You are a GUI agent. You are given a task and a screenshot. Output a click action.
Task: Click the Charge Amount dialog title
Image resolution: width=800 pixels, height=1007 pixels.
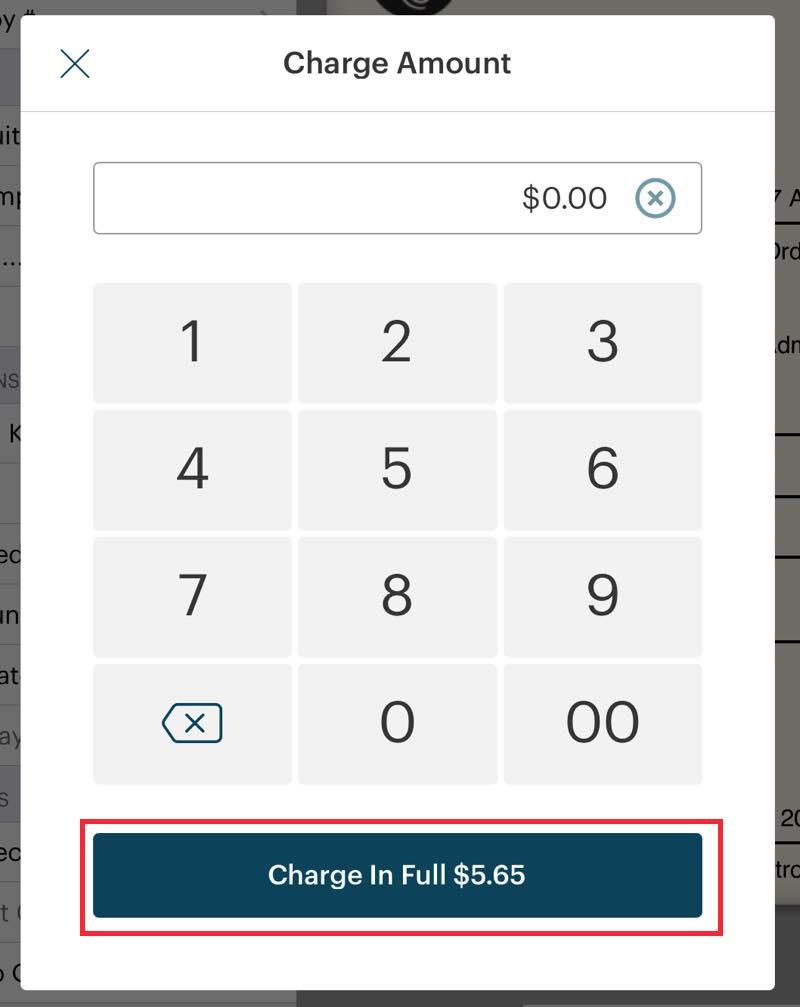click(x=397, y=63)
